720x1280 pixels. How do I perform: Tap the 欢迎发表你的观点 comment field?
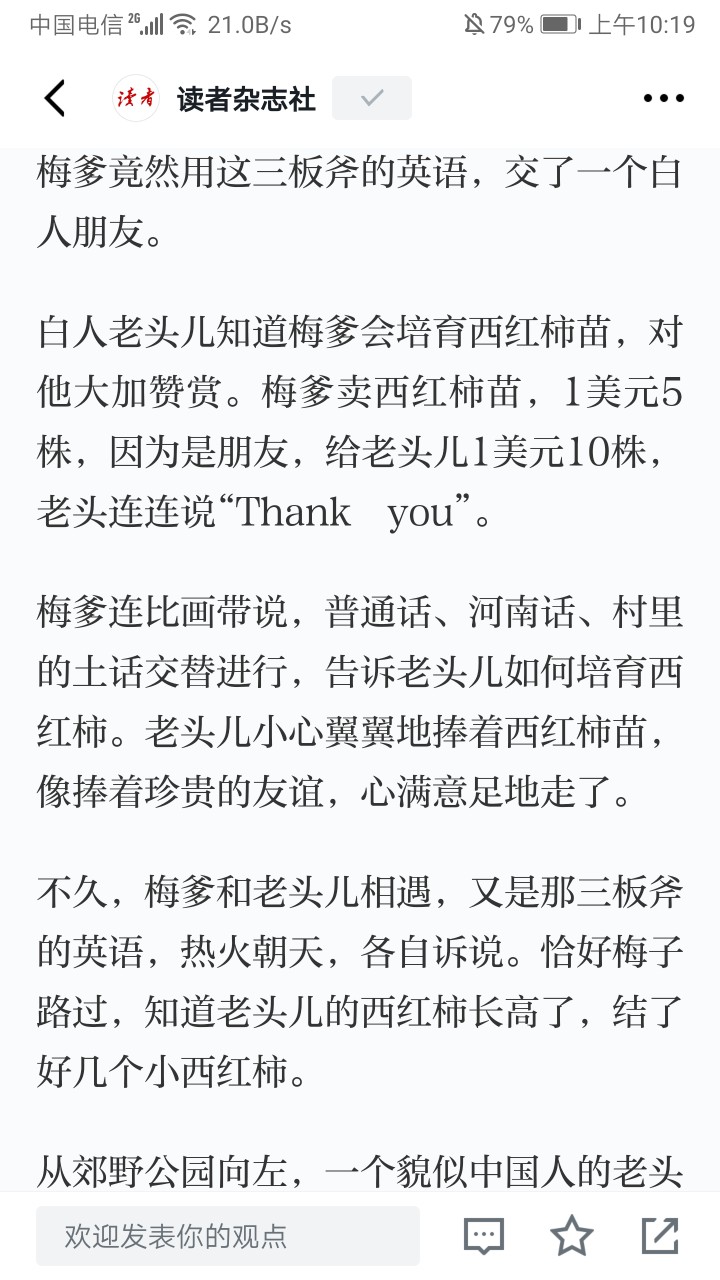tap(228, 1236)
